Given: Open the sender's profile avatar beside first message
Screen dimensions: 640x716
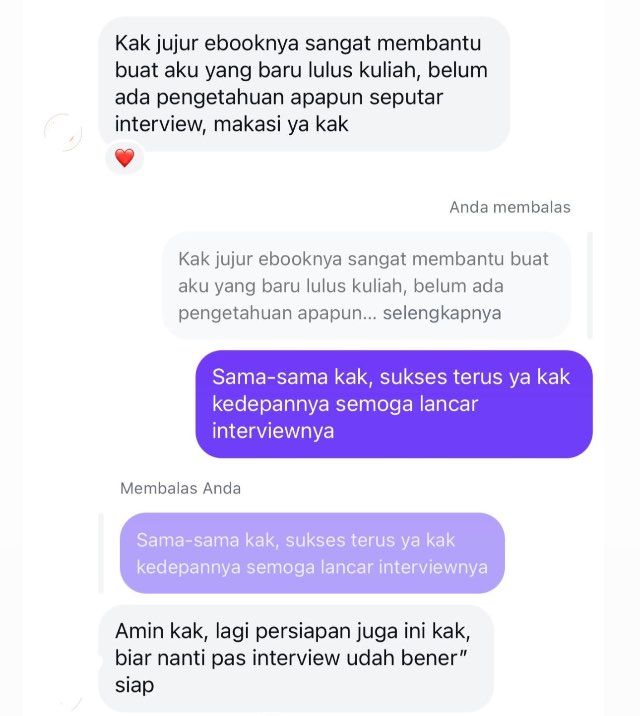Looking at the screenshot, I should (64, 132).
